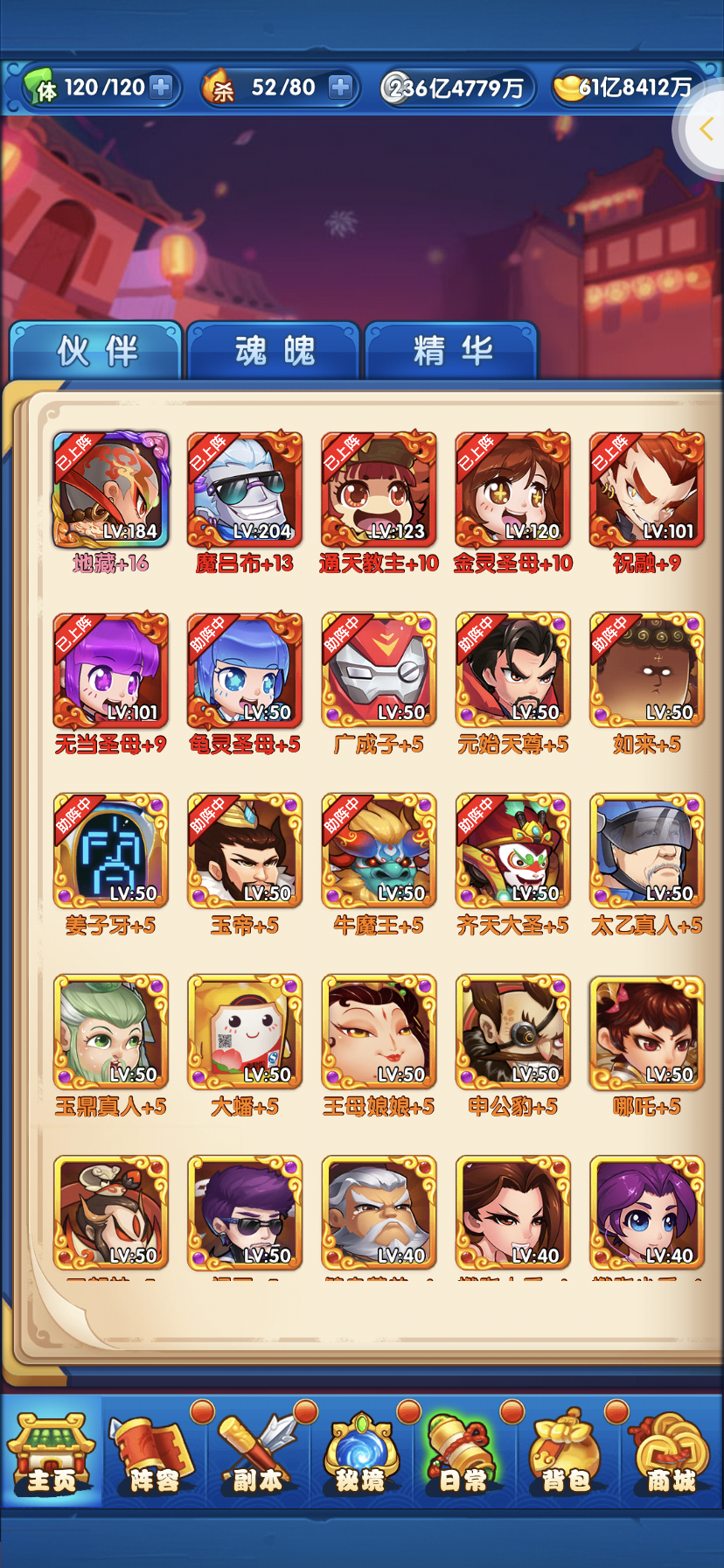Expand the side arrow panel at top right
This screenshot has height=1568, width=724.
pyautogui.click(x=704, y=129)
